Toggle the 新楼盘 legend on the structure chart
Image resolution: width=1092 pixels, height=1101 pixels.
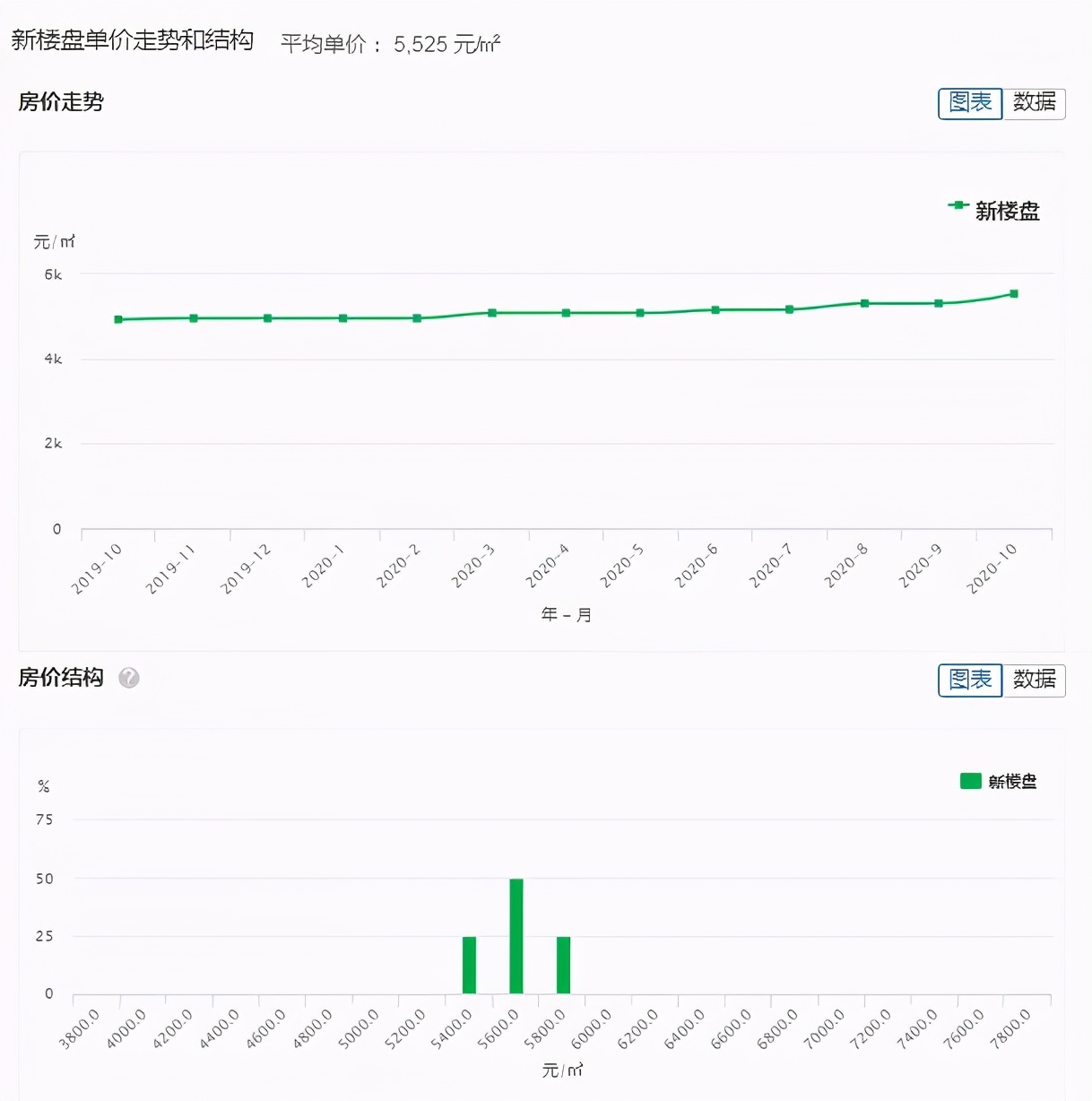pos(997,781)
